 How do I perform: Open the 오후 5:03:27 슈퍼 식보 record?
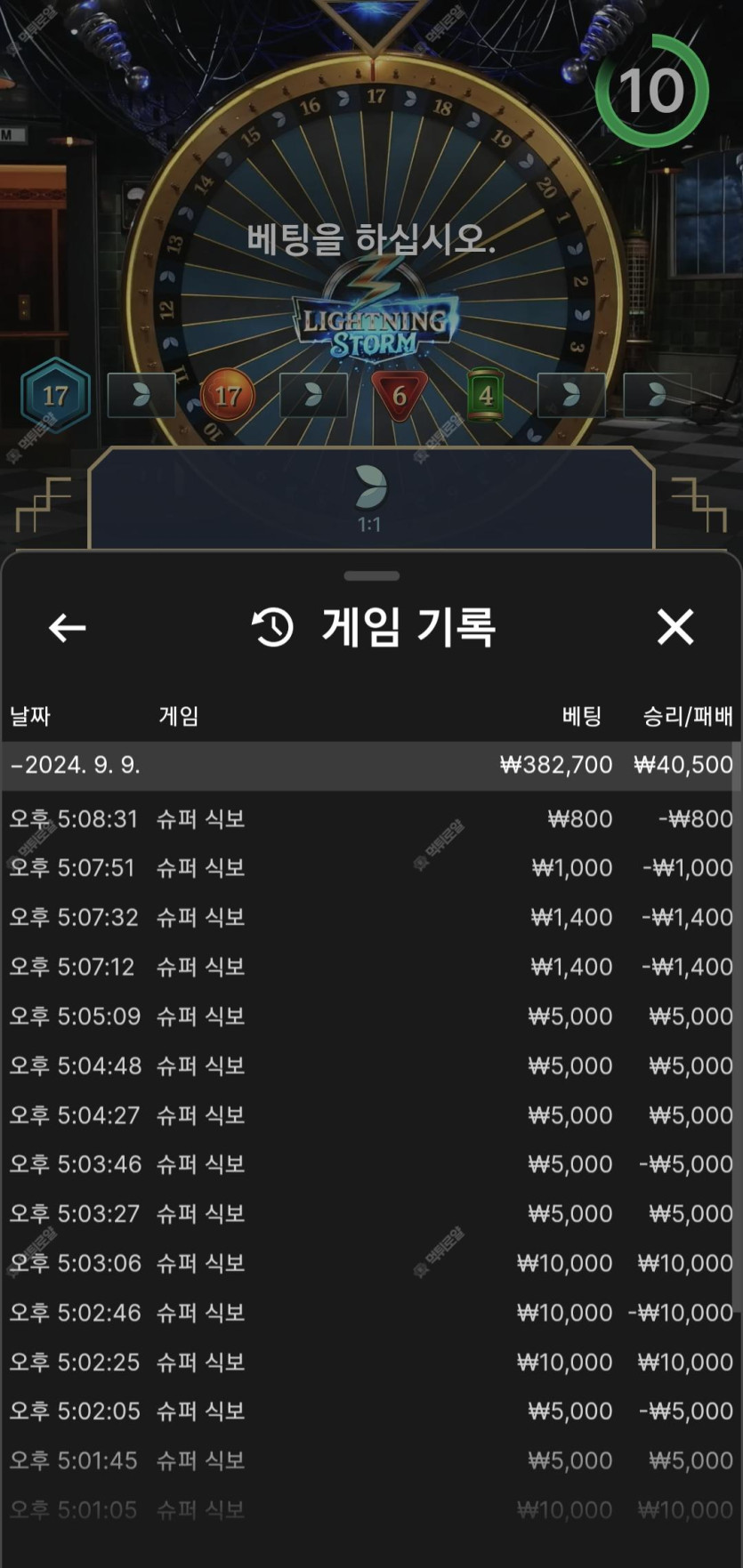[x=371, y=1214]
